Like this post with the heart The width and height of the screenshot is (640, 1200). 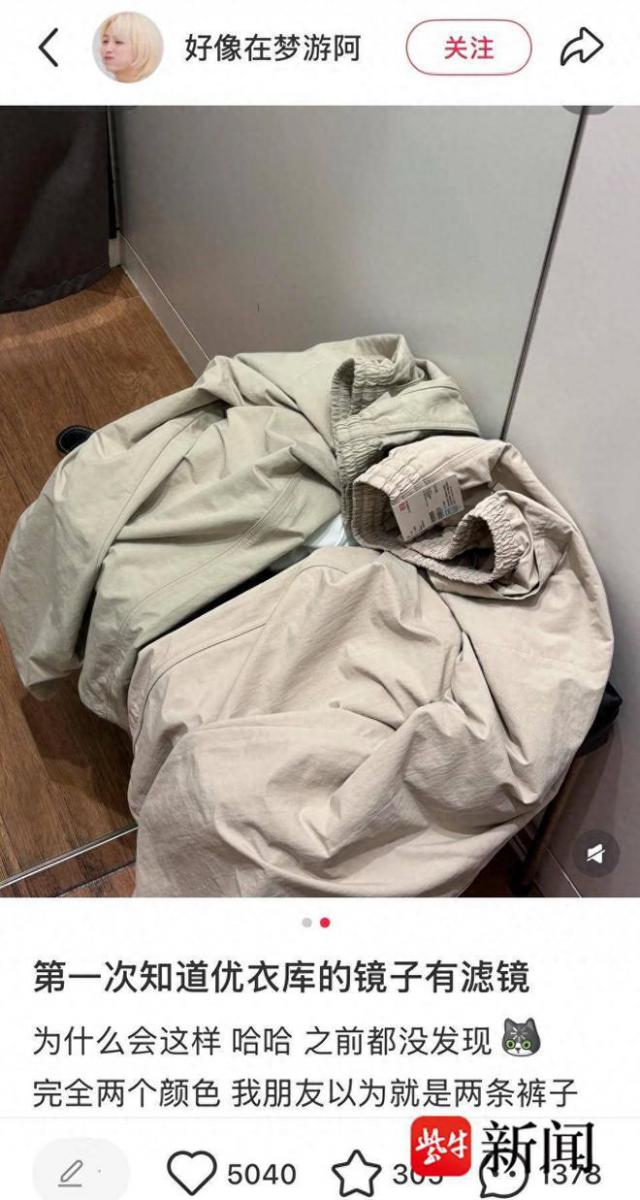[x=191, y=1172]
